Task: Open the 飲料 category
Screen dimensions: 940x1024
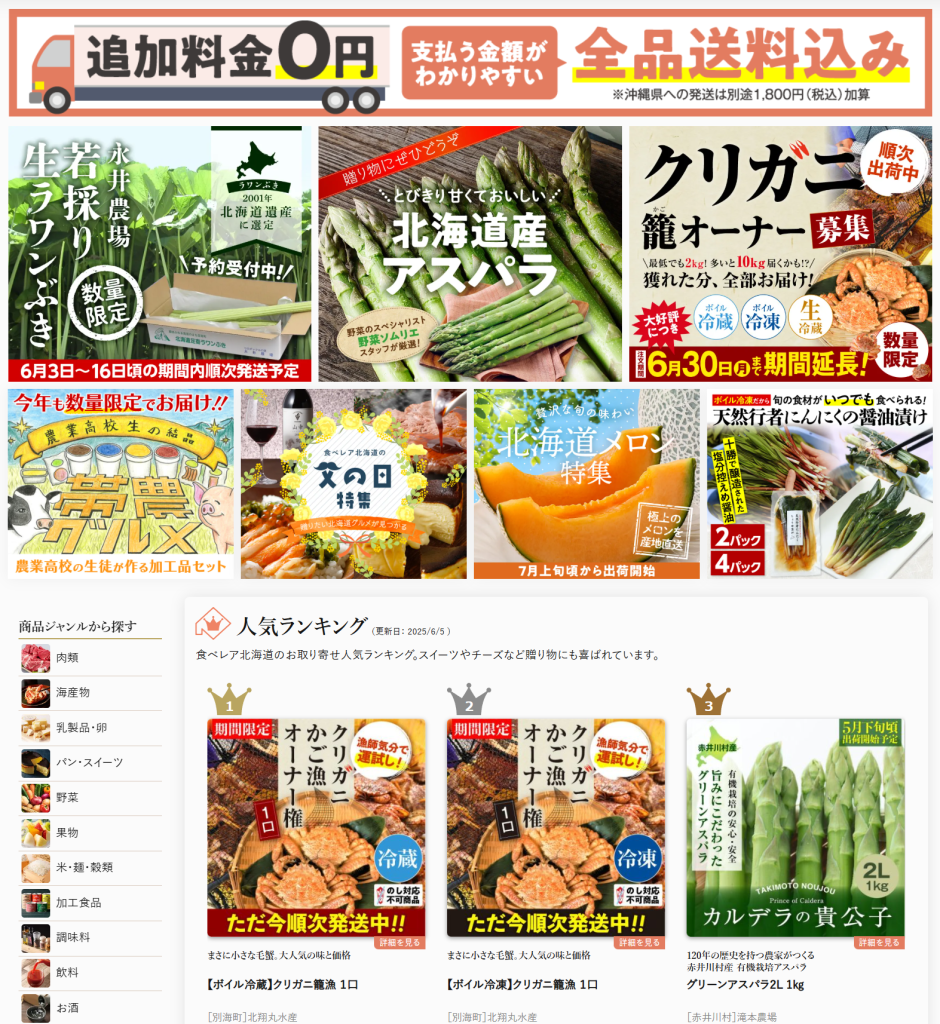Action: point(67,973)
